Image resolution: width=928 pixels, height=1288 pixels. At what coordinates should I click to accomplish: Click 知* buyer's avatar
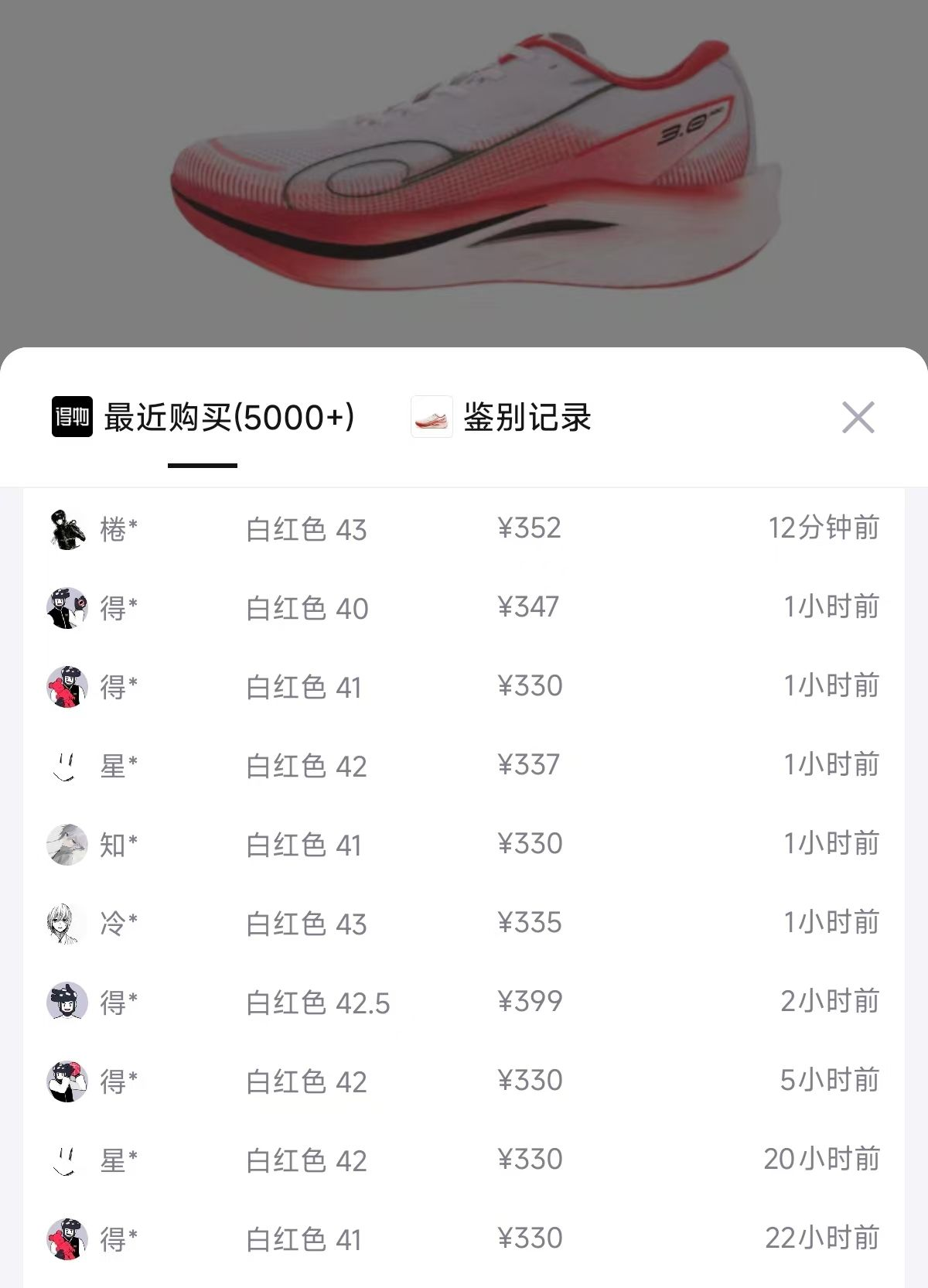67,845
